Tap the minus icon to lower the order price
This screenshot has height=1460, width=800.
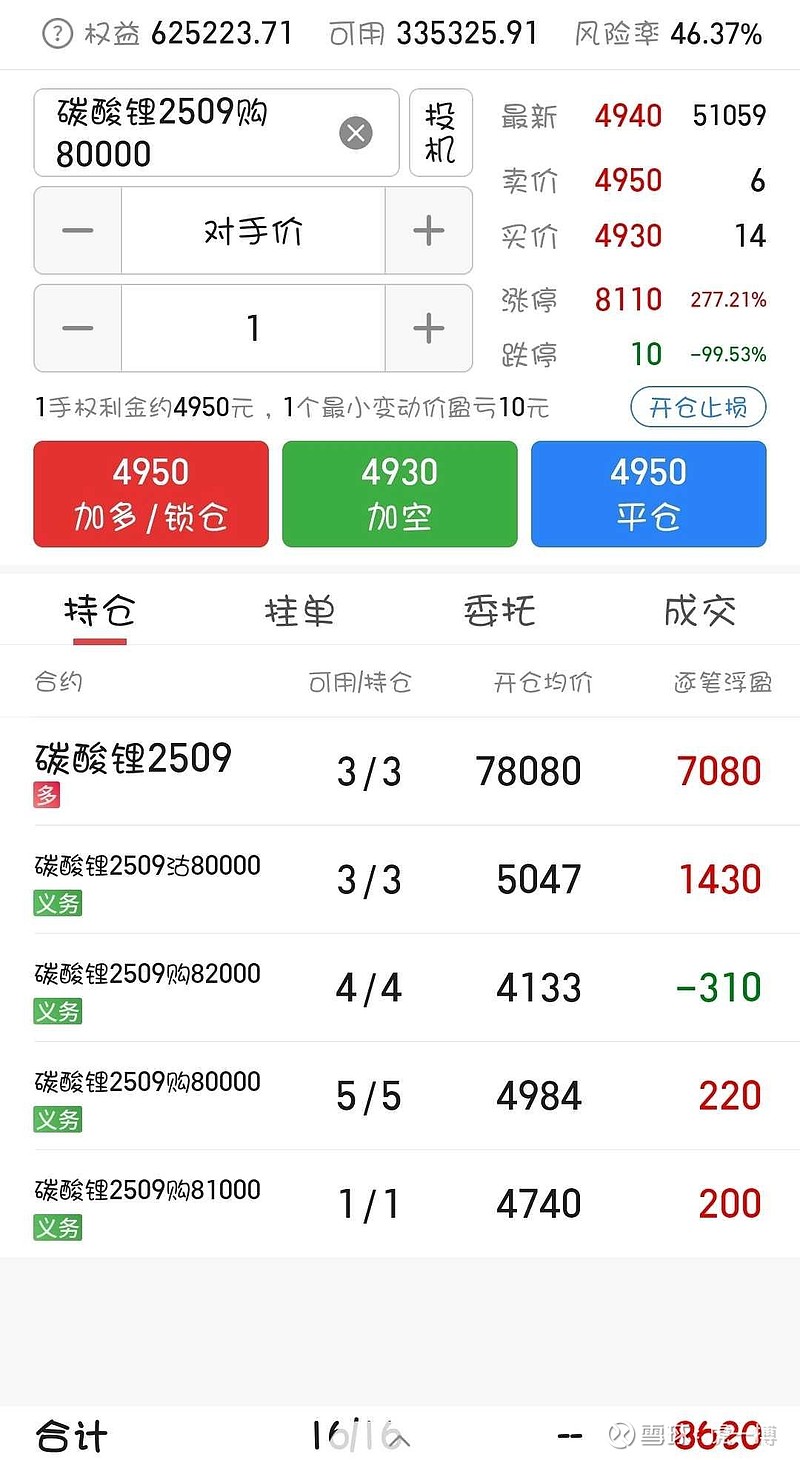tap(77, 230)
